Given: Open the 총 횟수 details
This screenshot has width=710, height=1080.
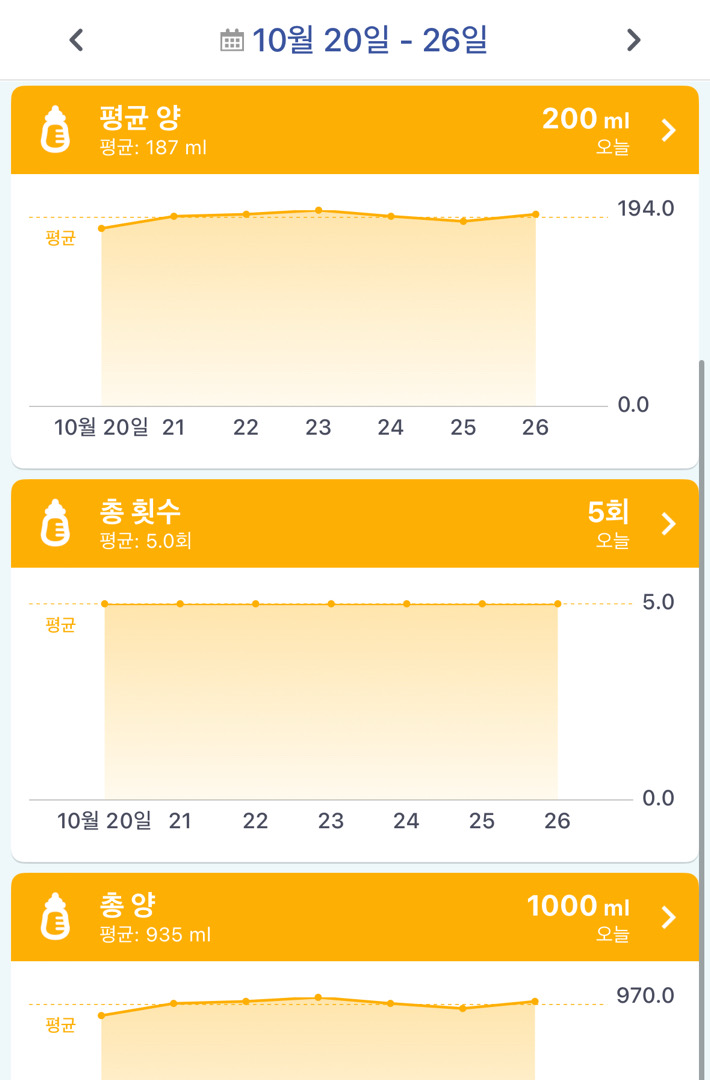Looking at the screenshot, I should pyautogui.click(x=669, y=524).
